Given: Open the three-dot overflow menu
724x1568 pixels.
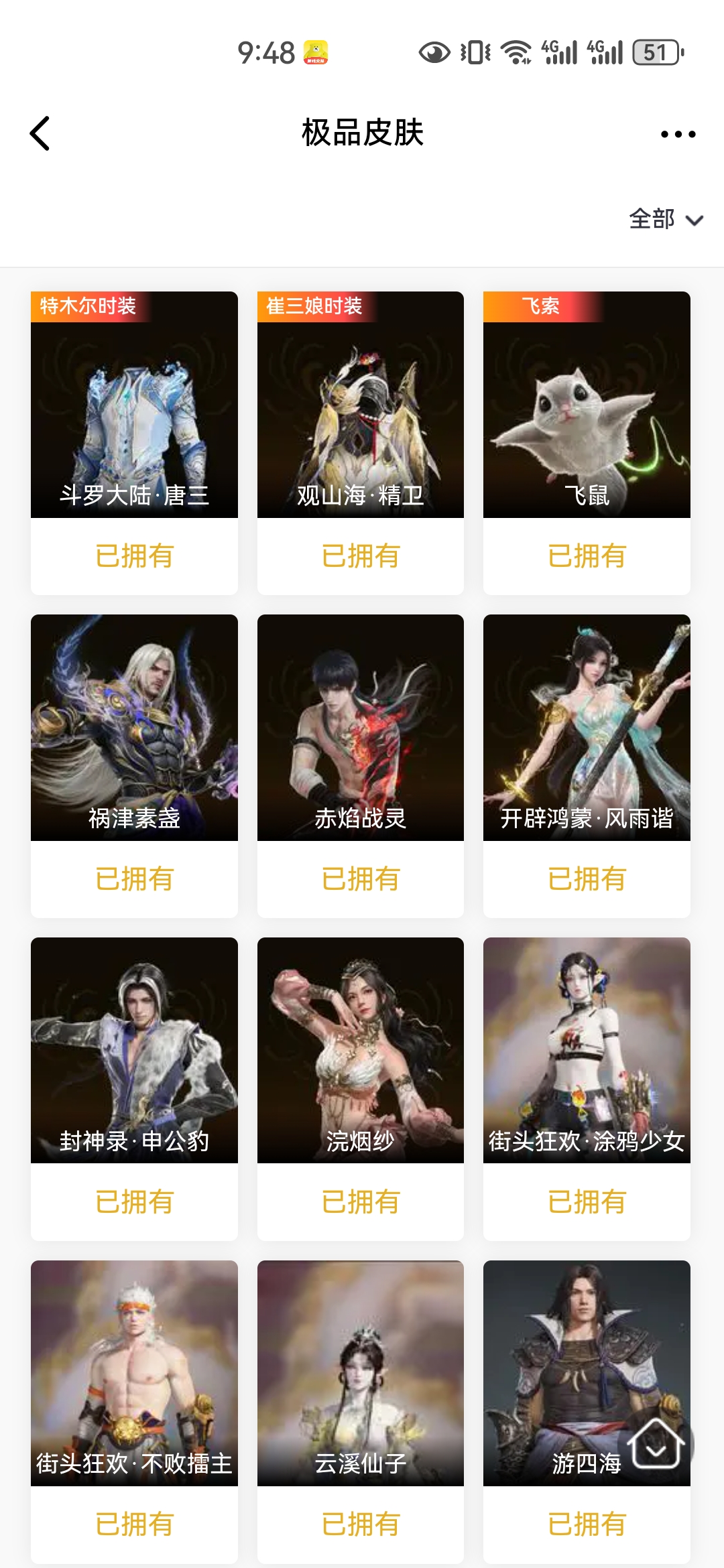Looking at the screenshot, I should click(678, 134).
